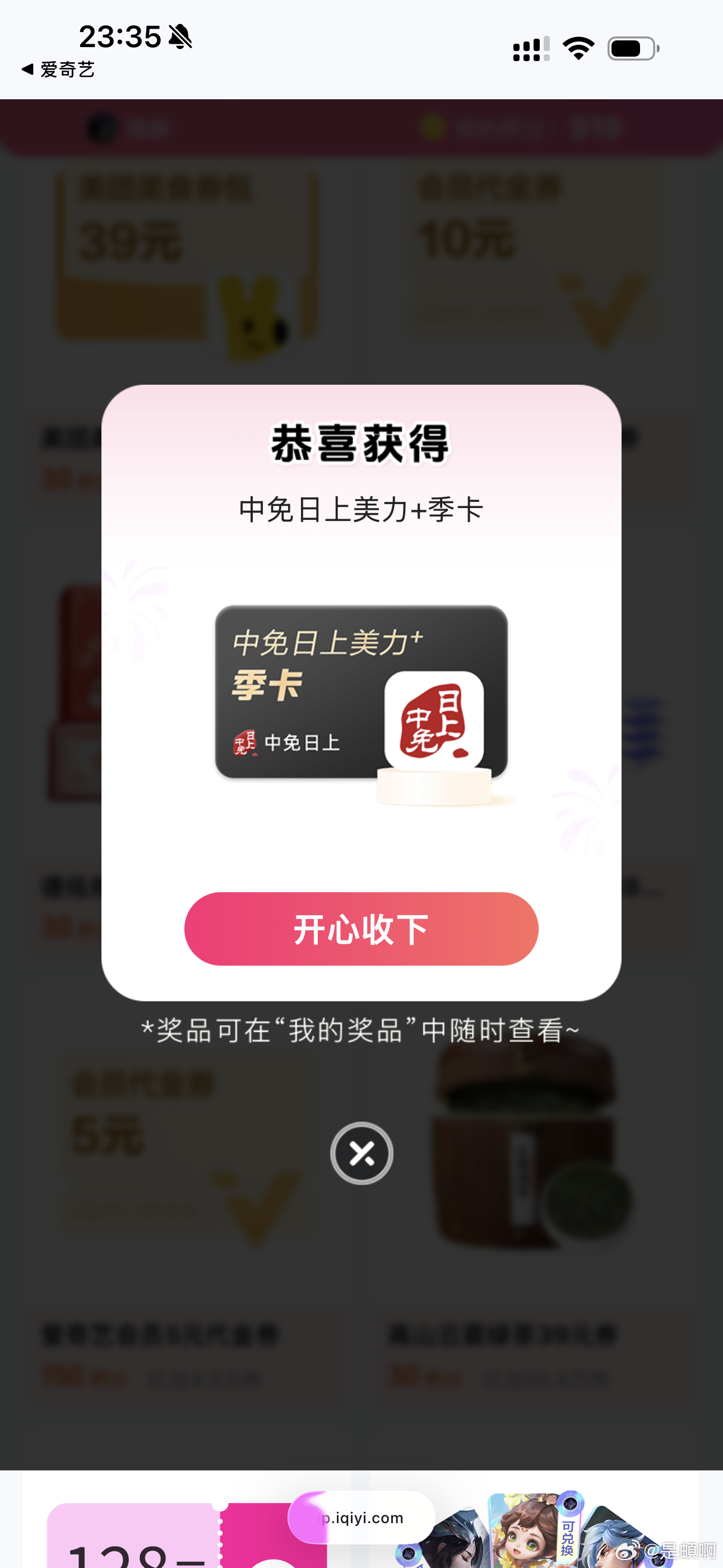Return to the 爱奇艺 app

tap(58, 70)
